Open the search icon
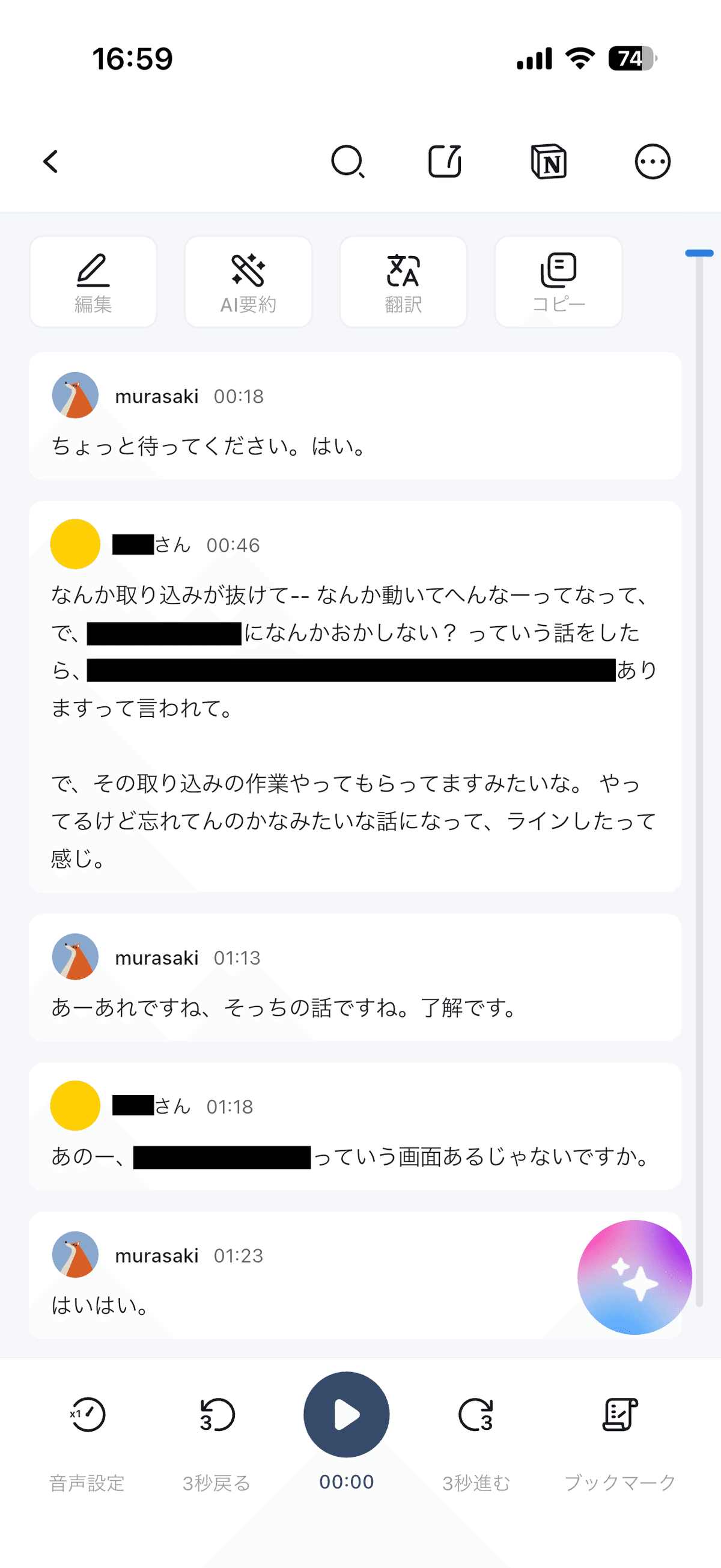 pyautogui.click(x=348, y=161)
